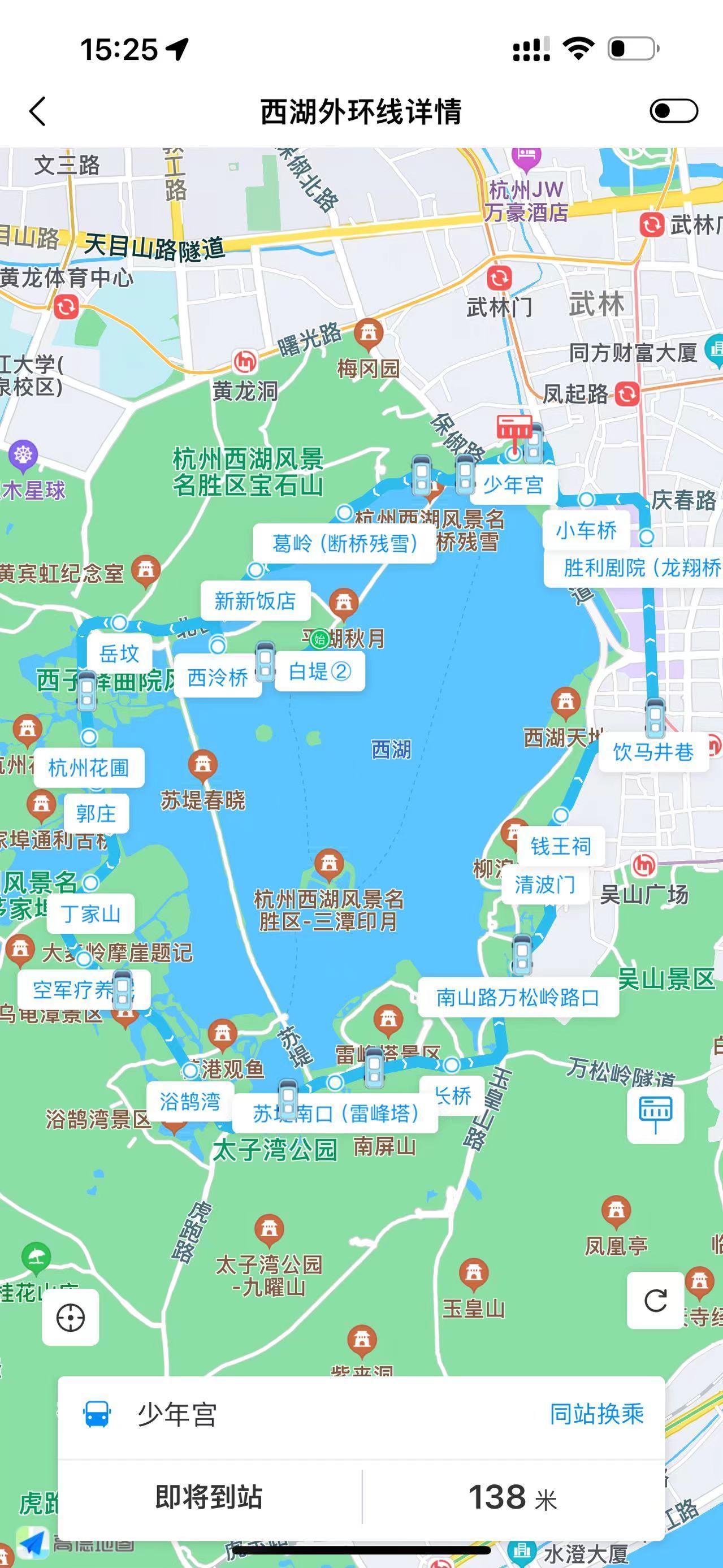Select the 清波门 stop label

coord(545,885)
